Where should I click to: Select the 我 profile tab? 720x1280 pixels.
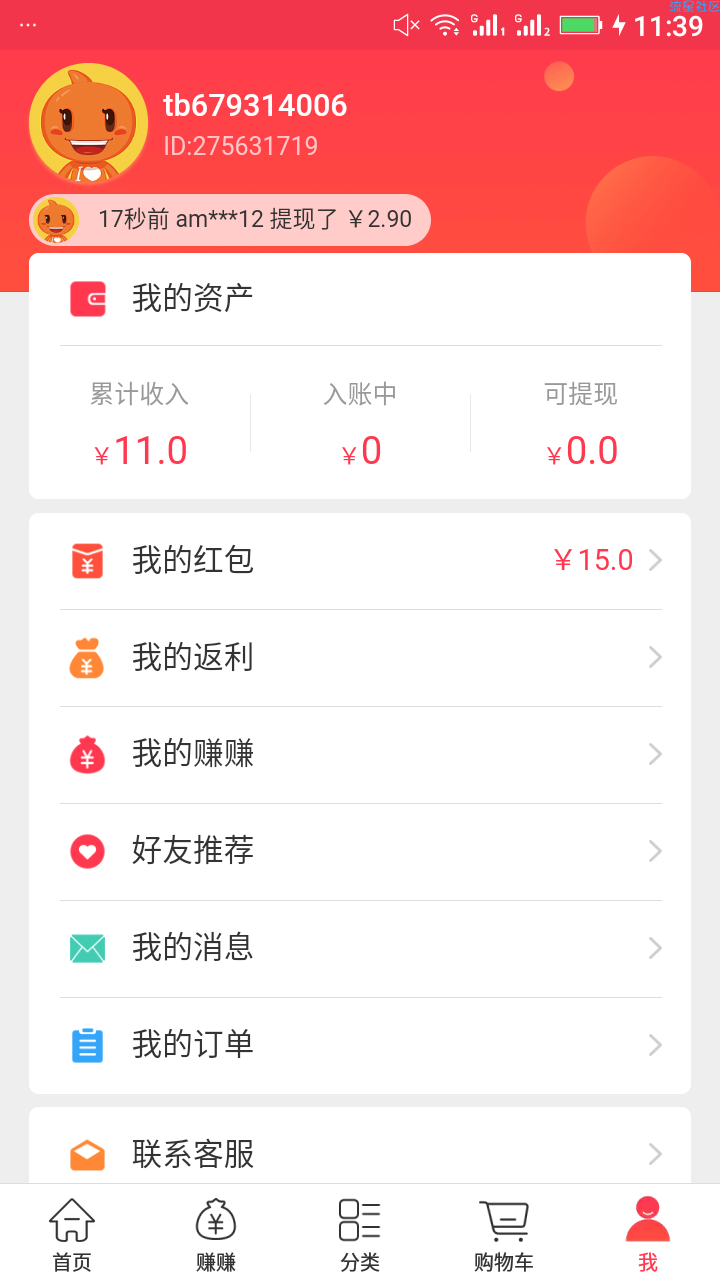(x=648, y=1234)
